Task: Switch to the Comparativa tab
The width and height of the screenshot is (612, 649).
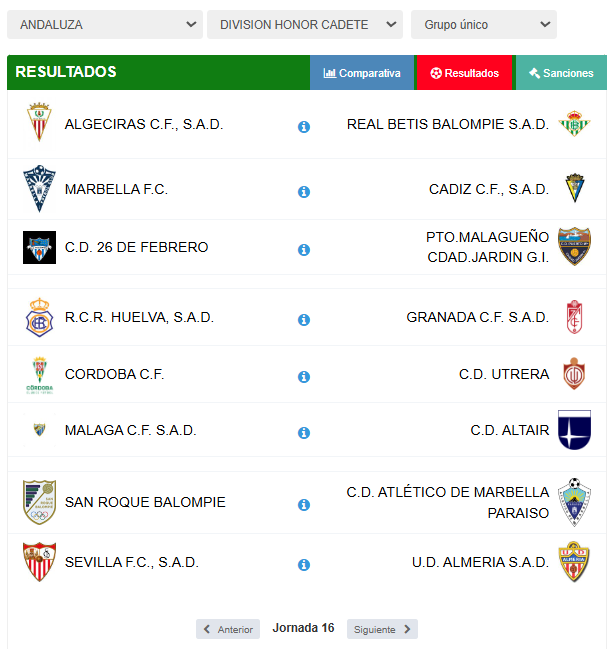Action: 362,73
